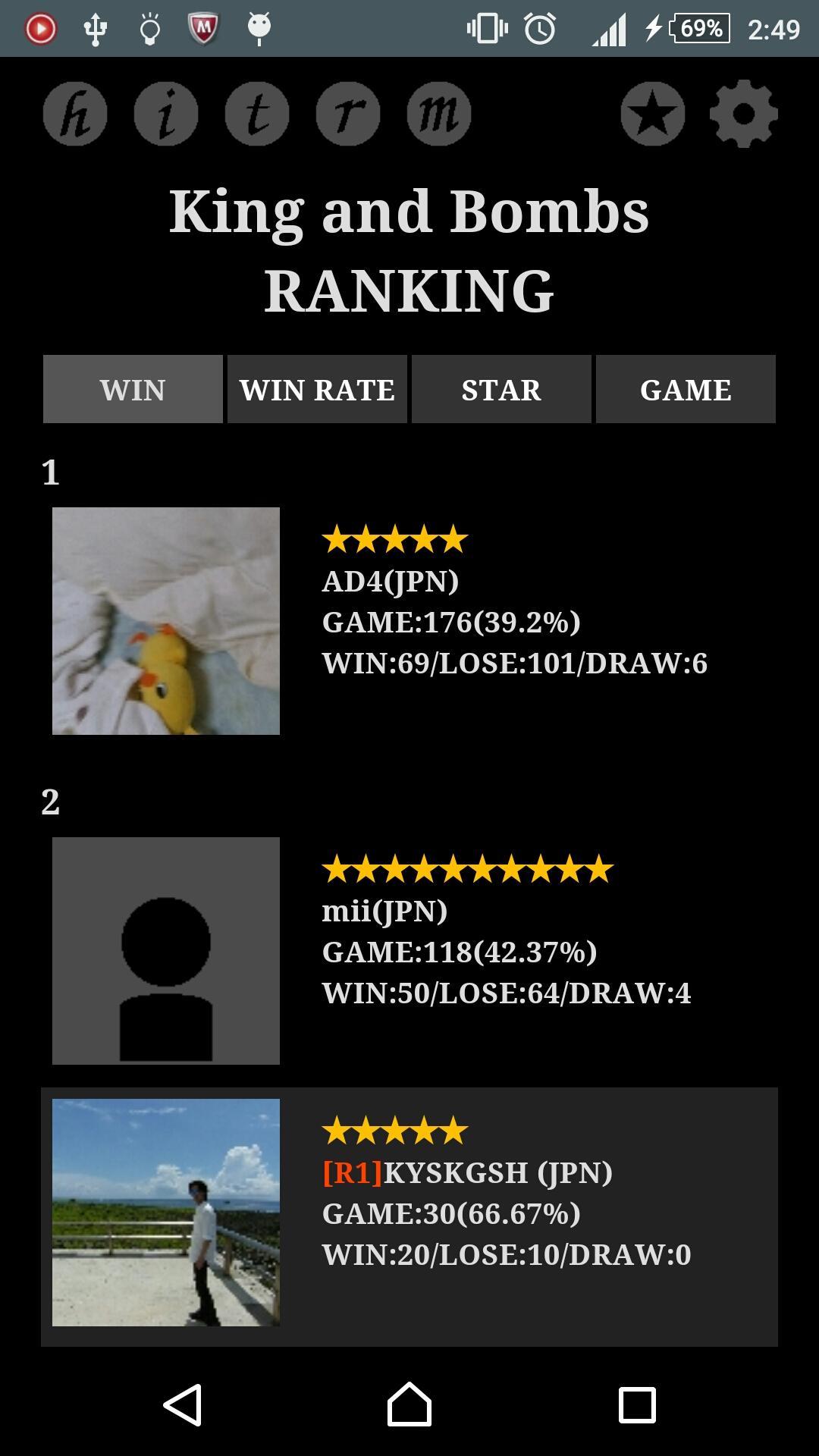This screenshot has width=819, height=1456.
Task: Open settings via the gear icon
Action: point(744,114)
